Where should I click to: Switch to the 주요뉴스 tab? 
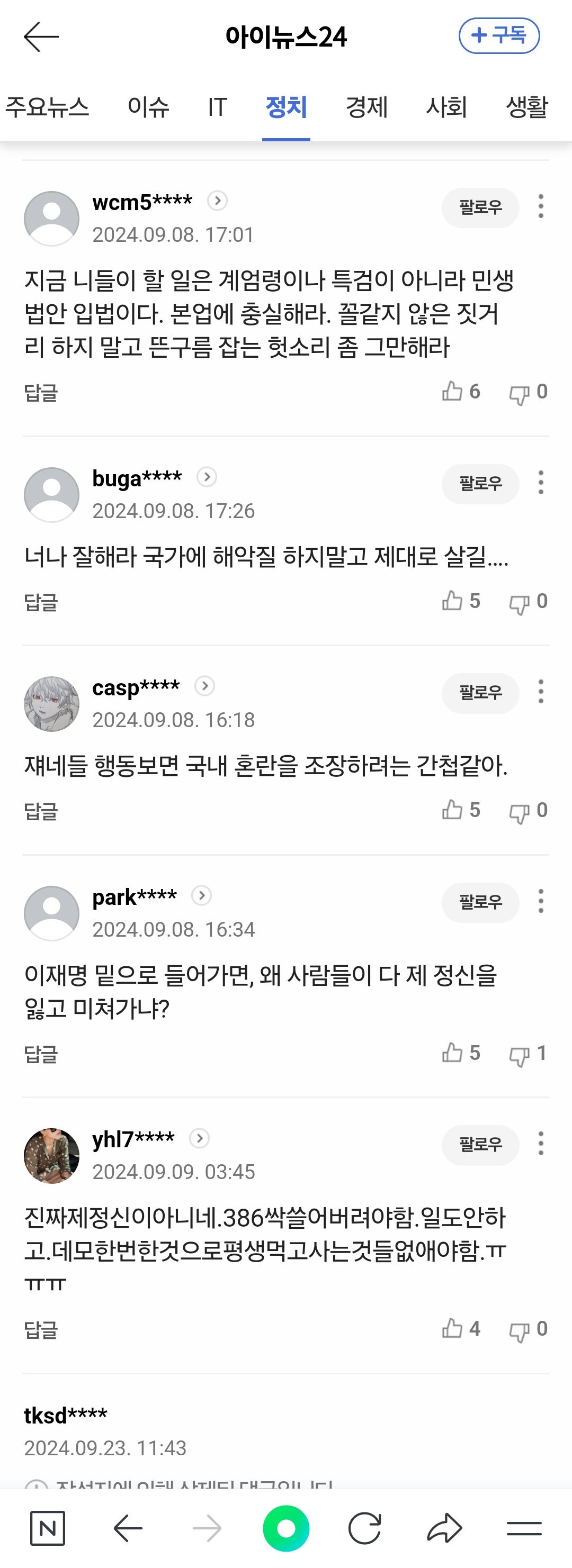point(47,107)
